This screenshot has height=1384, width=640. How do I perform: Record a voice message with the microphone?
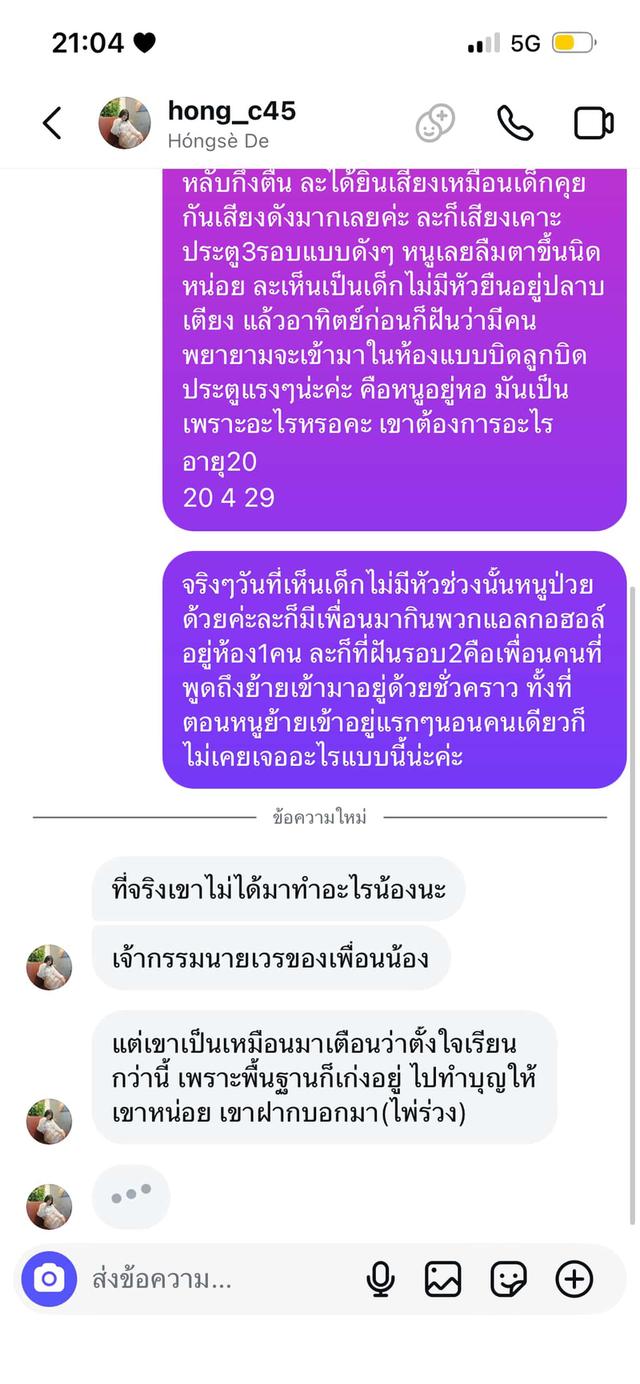point(380,1278)
